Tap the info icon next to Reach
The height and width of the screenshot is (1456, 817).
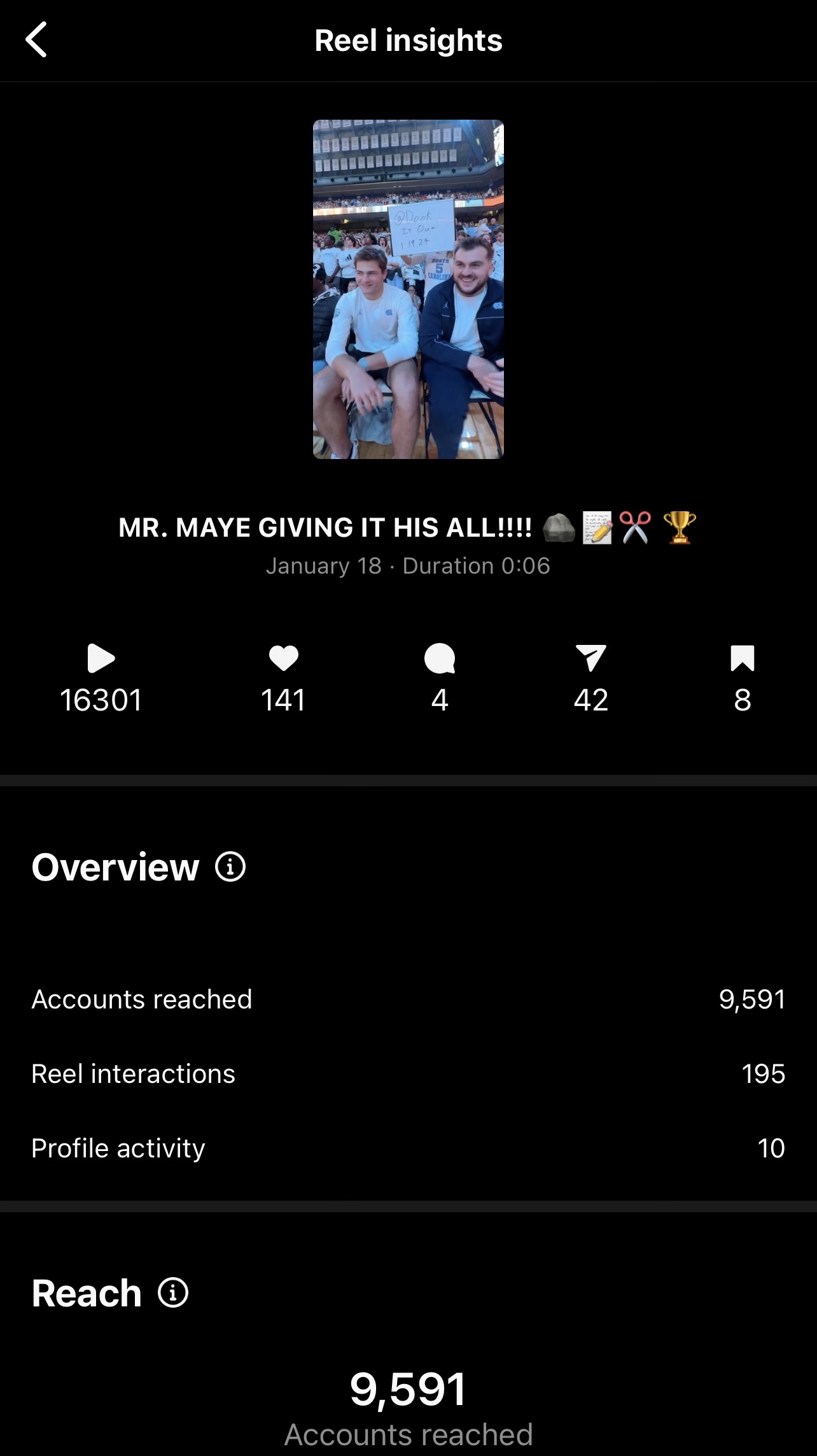[173, 1293]
